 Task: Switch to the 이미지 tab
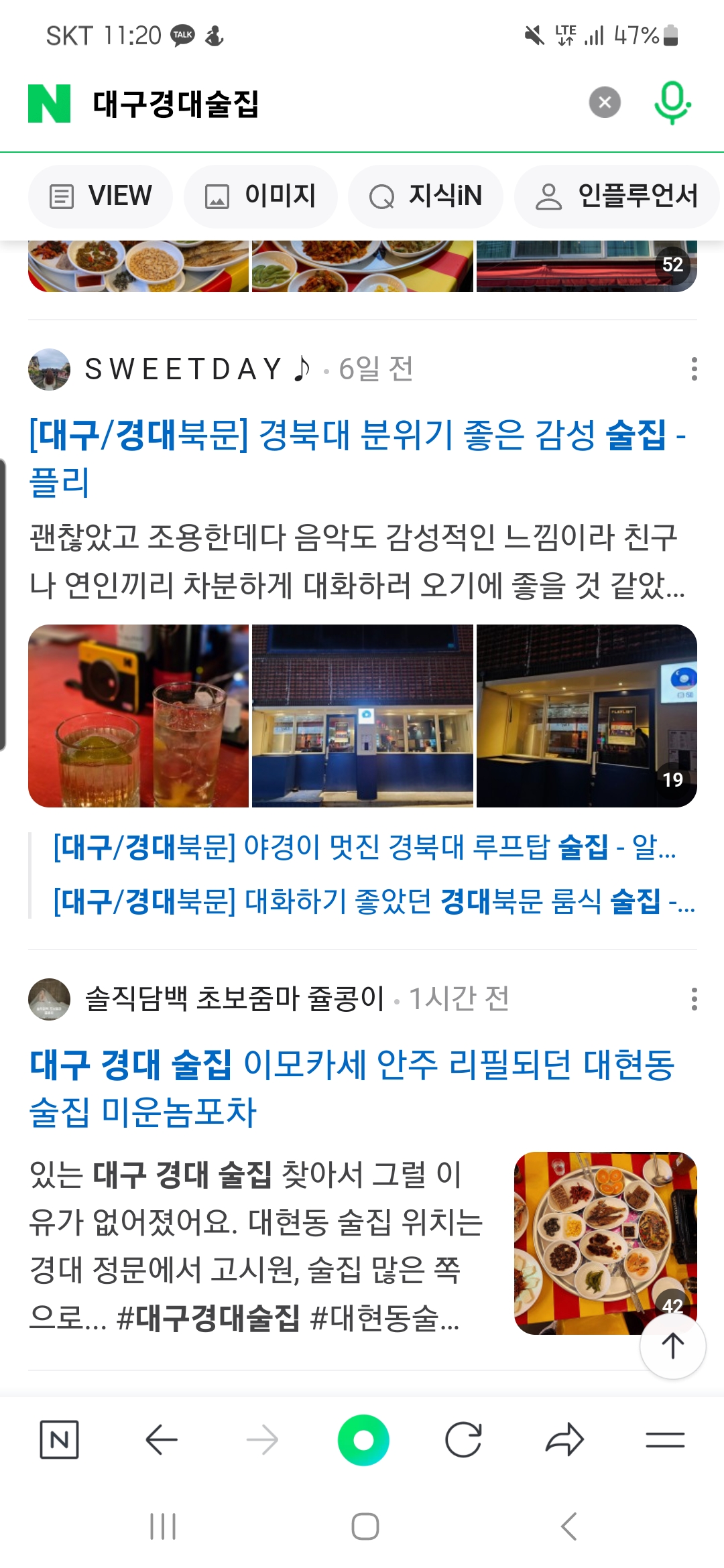[x=260, y=196]
